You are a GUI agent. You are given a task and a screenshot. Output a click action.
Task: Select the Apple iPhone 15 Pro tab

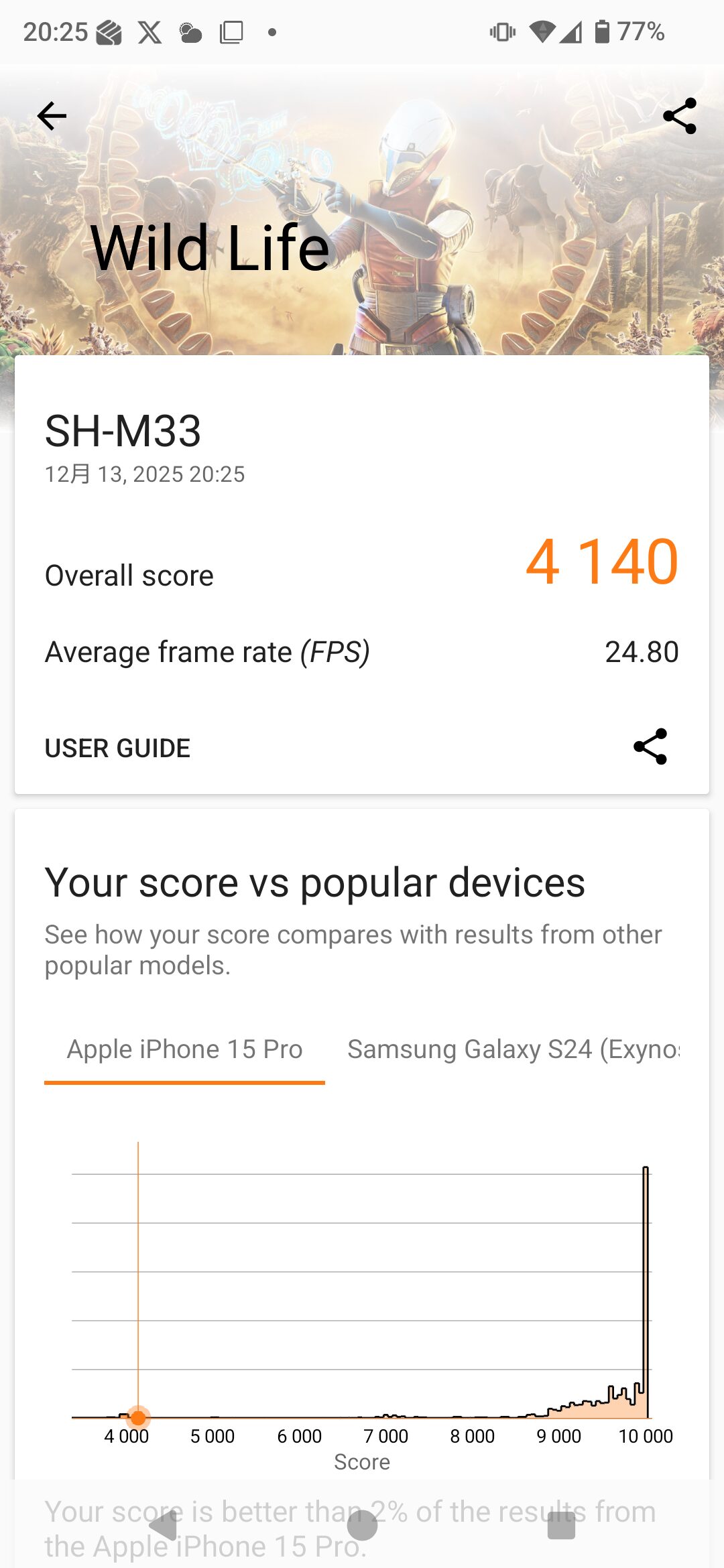tap(184, 1049)
